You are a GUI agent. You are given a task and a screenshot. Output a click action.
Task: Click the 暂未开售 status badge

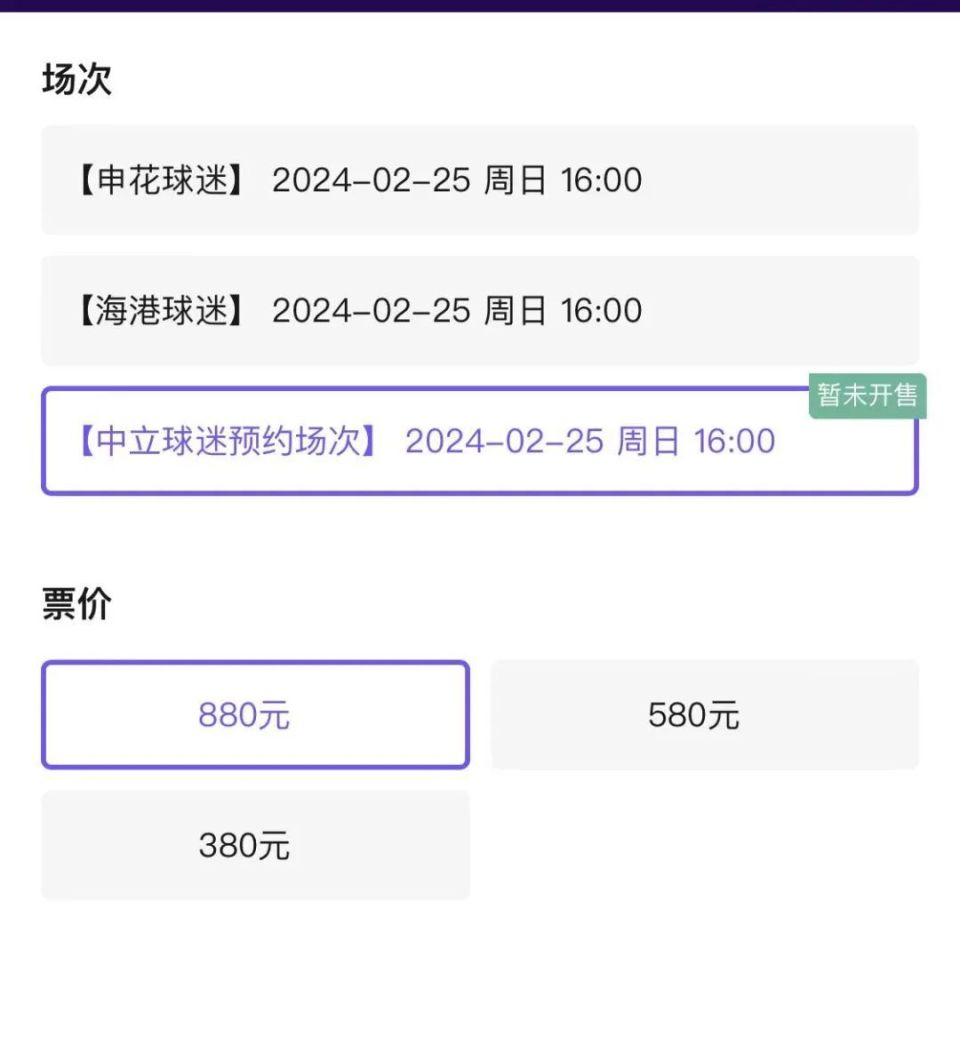[x=869, y=397]
